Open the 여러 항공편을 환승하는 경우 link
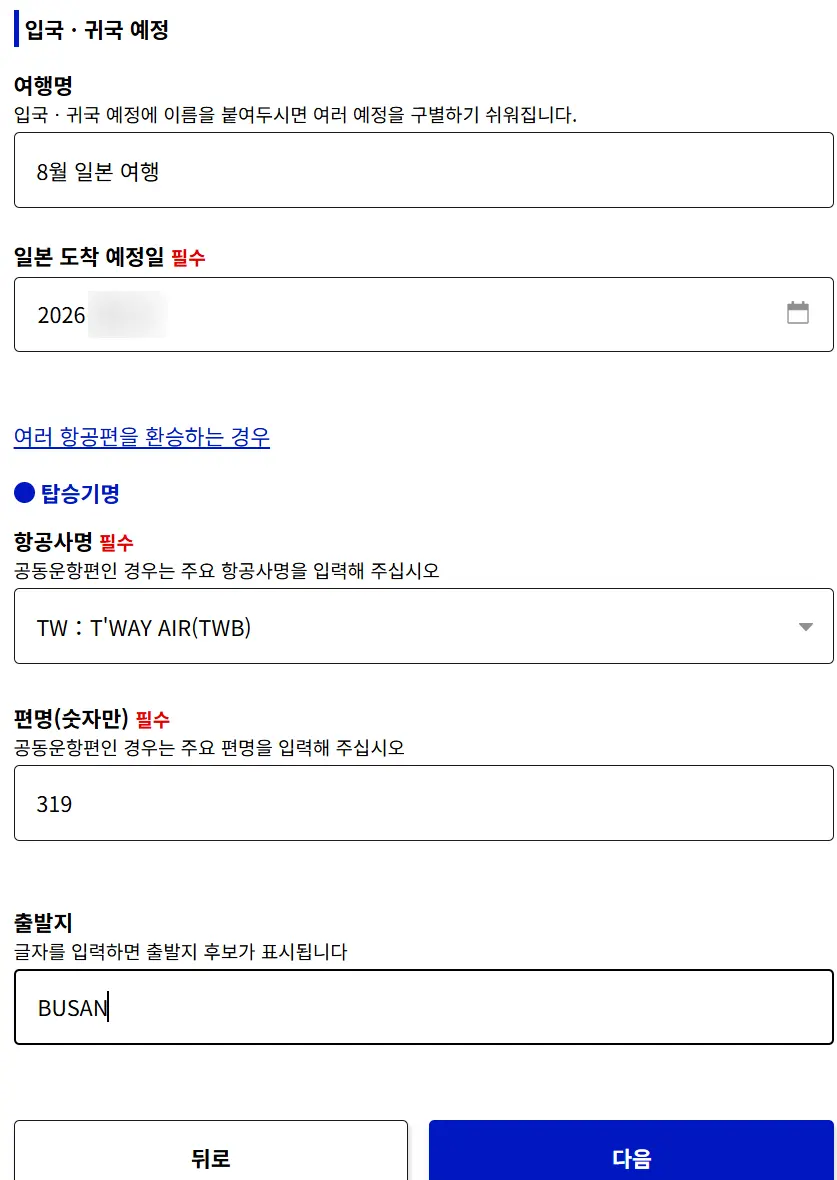Screen dimensions: 837x1180 click(x=142, y=436)
